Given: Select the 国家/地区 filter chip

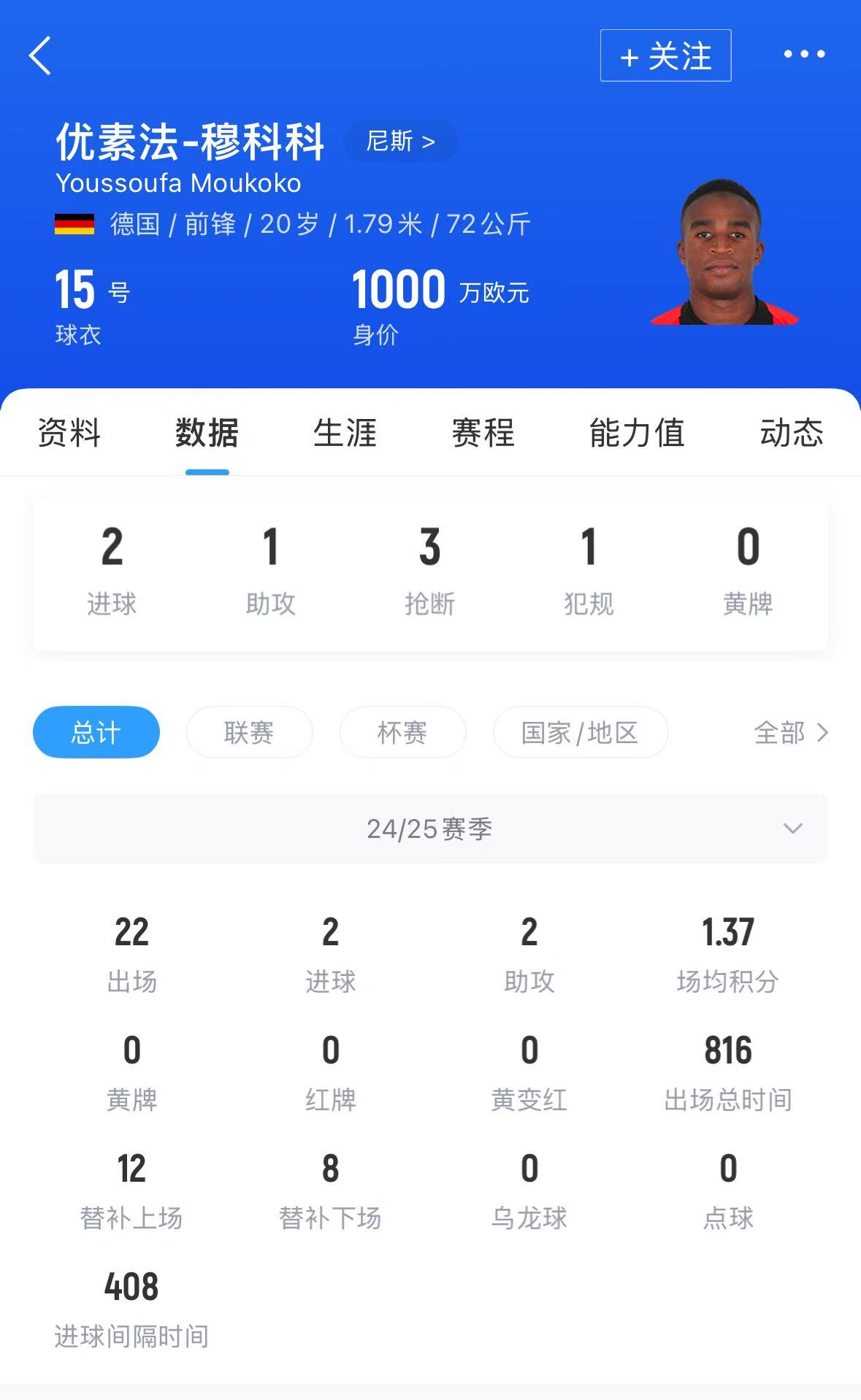Looking at the screenshot, I should [x=580, y=732].
